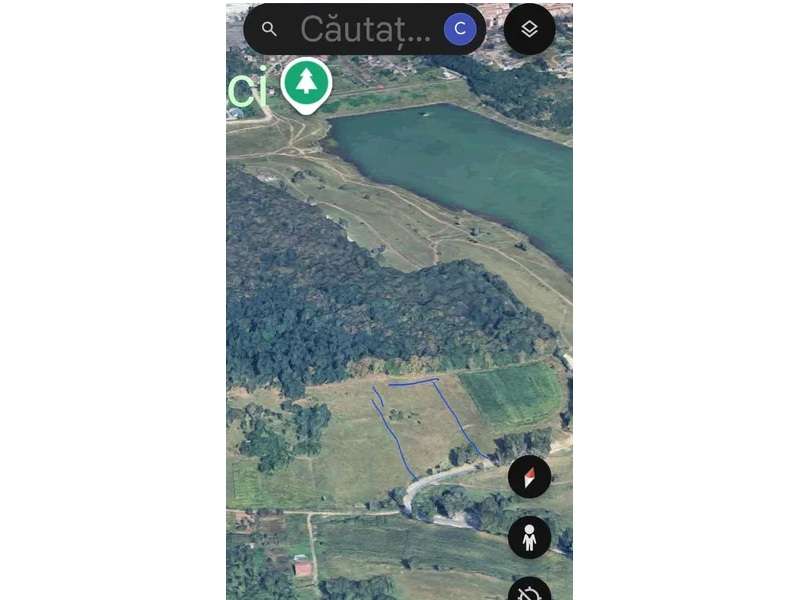Open the map layers button
The image size is (800, 600).
pyautogui.click(x=529, y=29)
